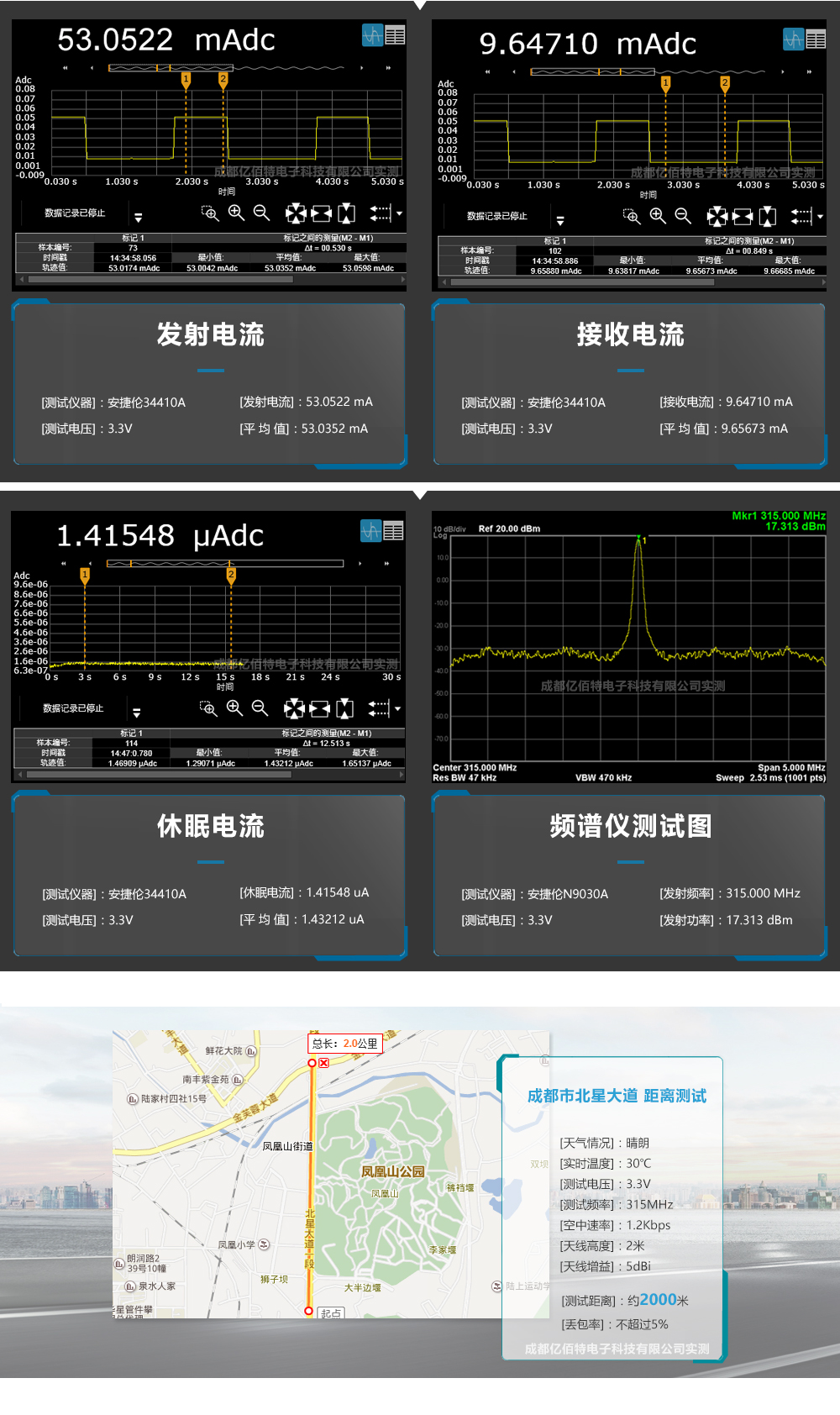The height and width of the screenshot is (1415, 840).
Task: Click the zoom-out magnifier icon
Action: click(x=260, y=213)
